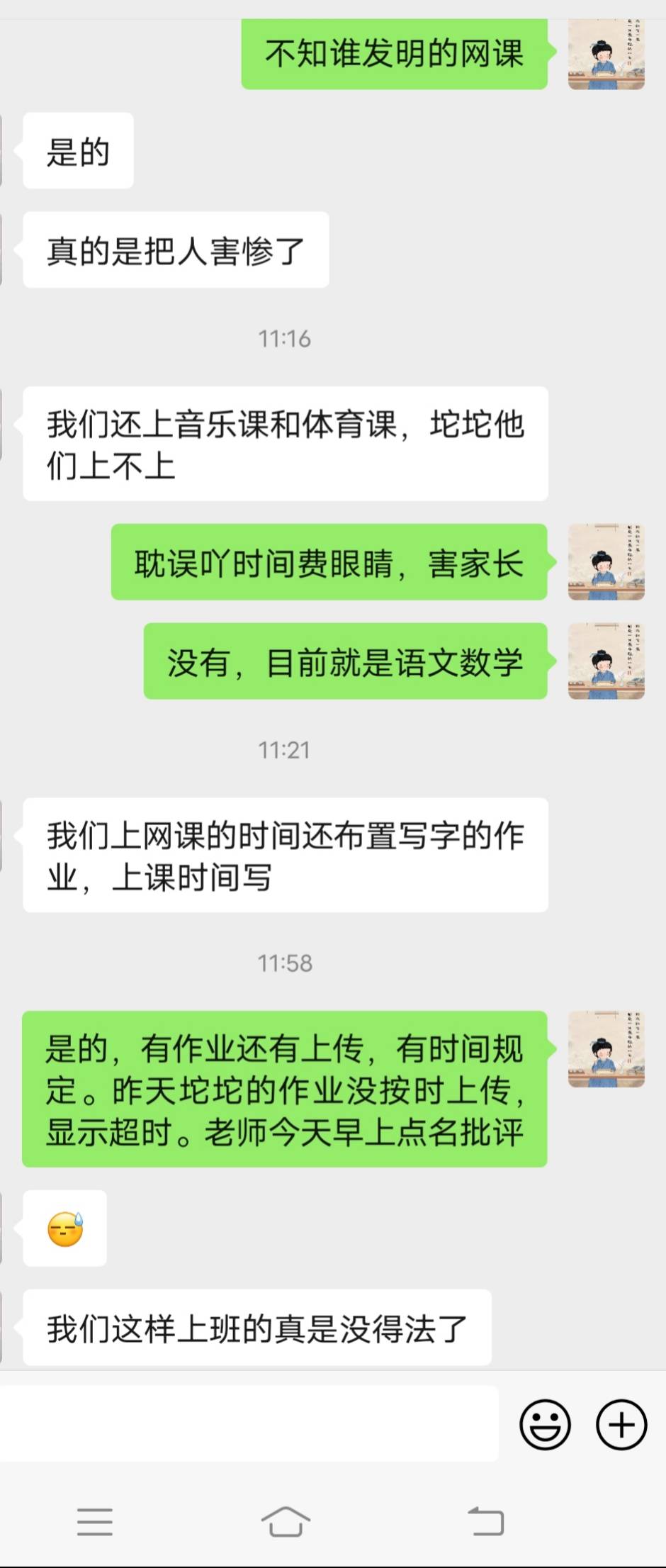This screenshot has height=1568, width=666.
Task: Select the bubble '不知谁发明的网课'
Action: (x=394, y=55)
